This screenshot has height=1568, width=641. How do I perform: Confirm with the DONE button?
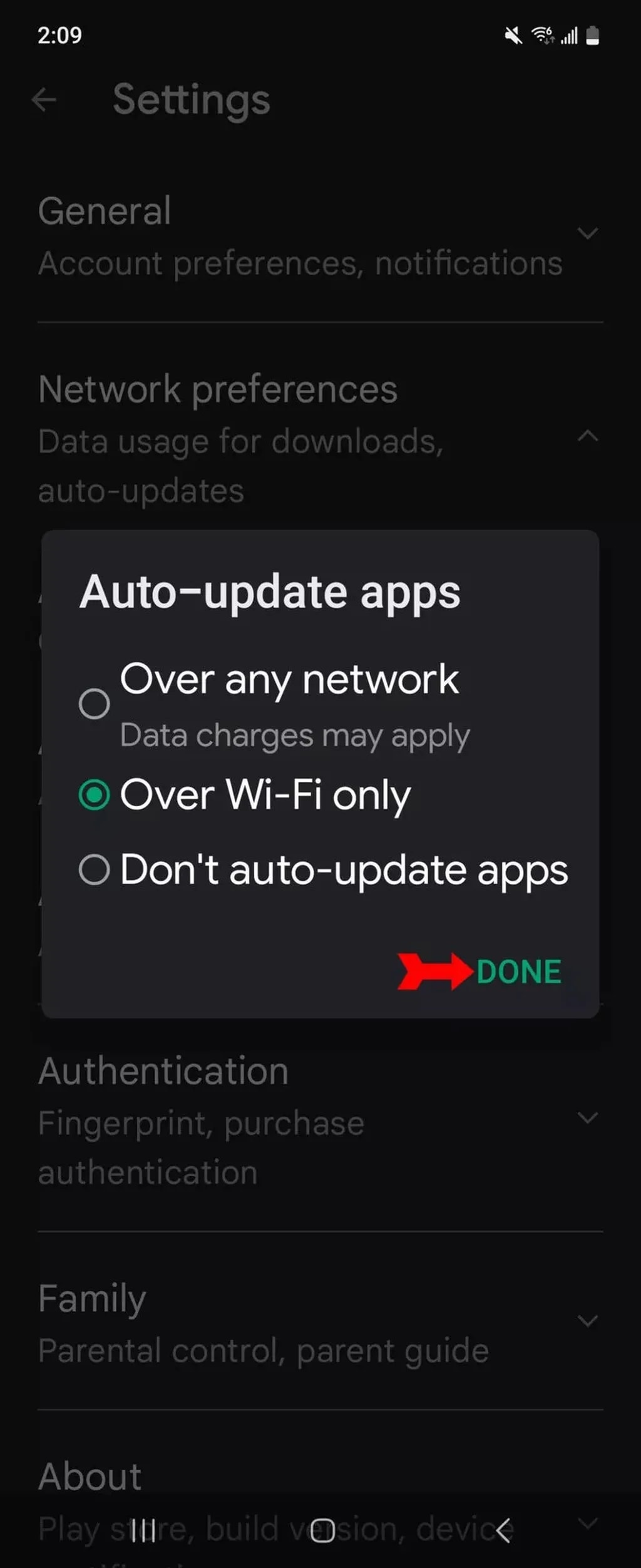point(518,971)
